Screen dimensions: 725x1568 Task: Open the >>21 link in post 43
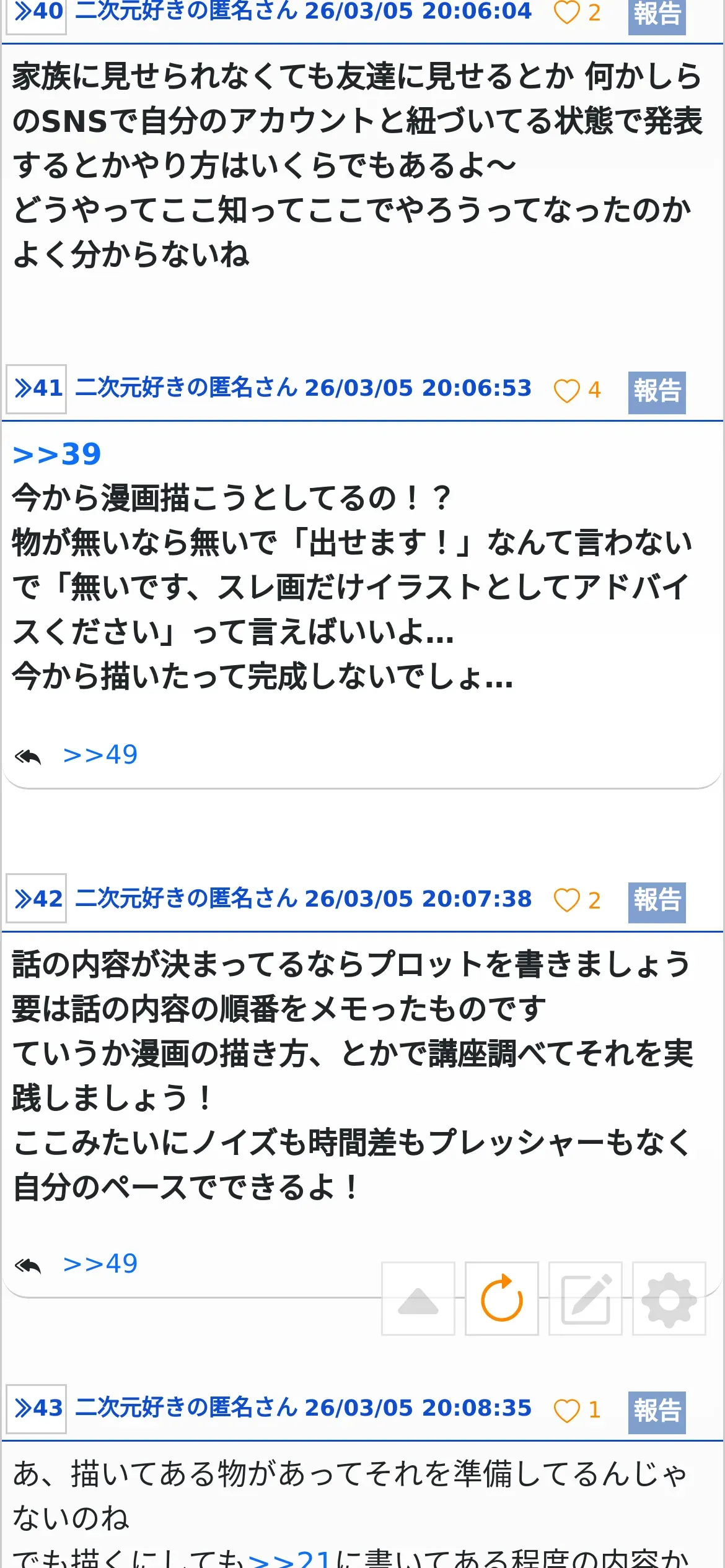[x=289, y=1558]
